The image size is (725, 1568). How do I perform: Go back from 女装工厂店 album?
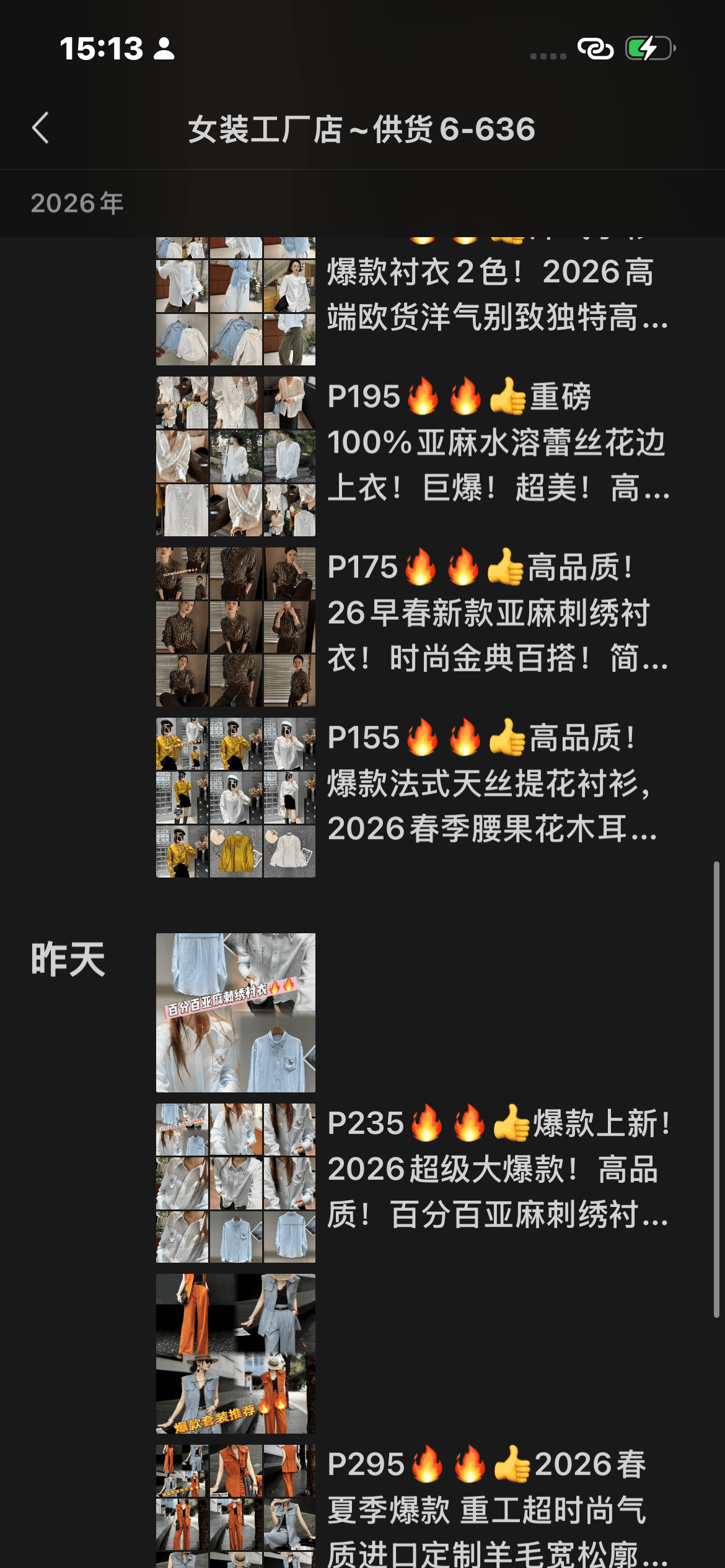pos(41,128)
